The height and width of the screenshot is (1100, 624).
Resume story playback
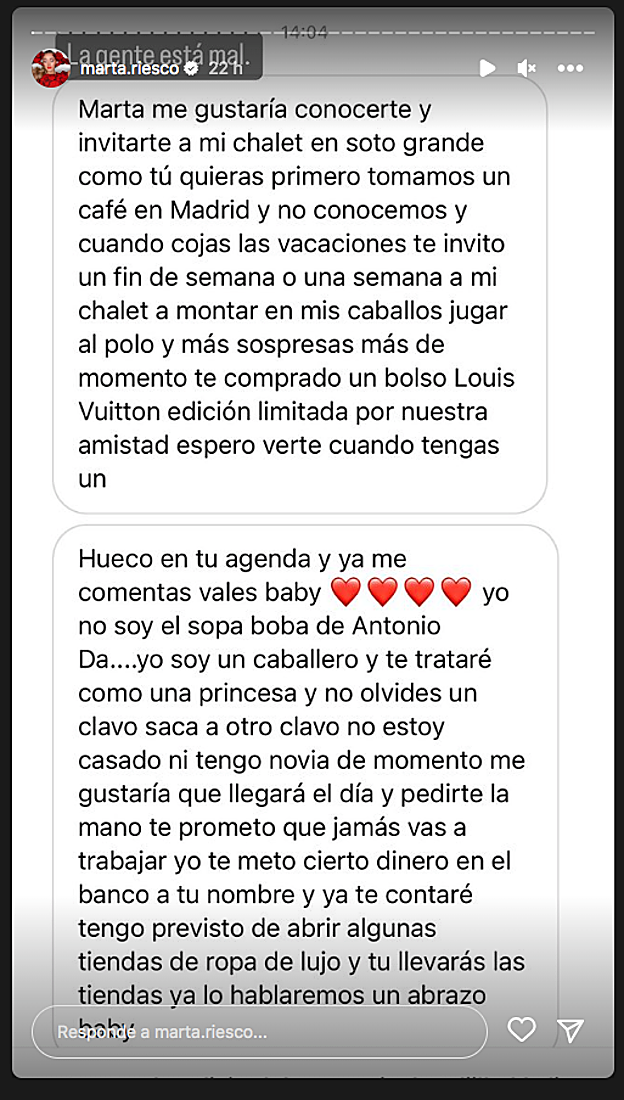pos(487,68)
